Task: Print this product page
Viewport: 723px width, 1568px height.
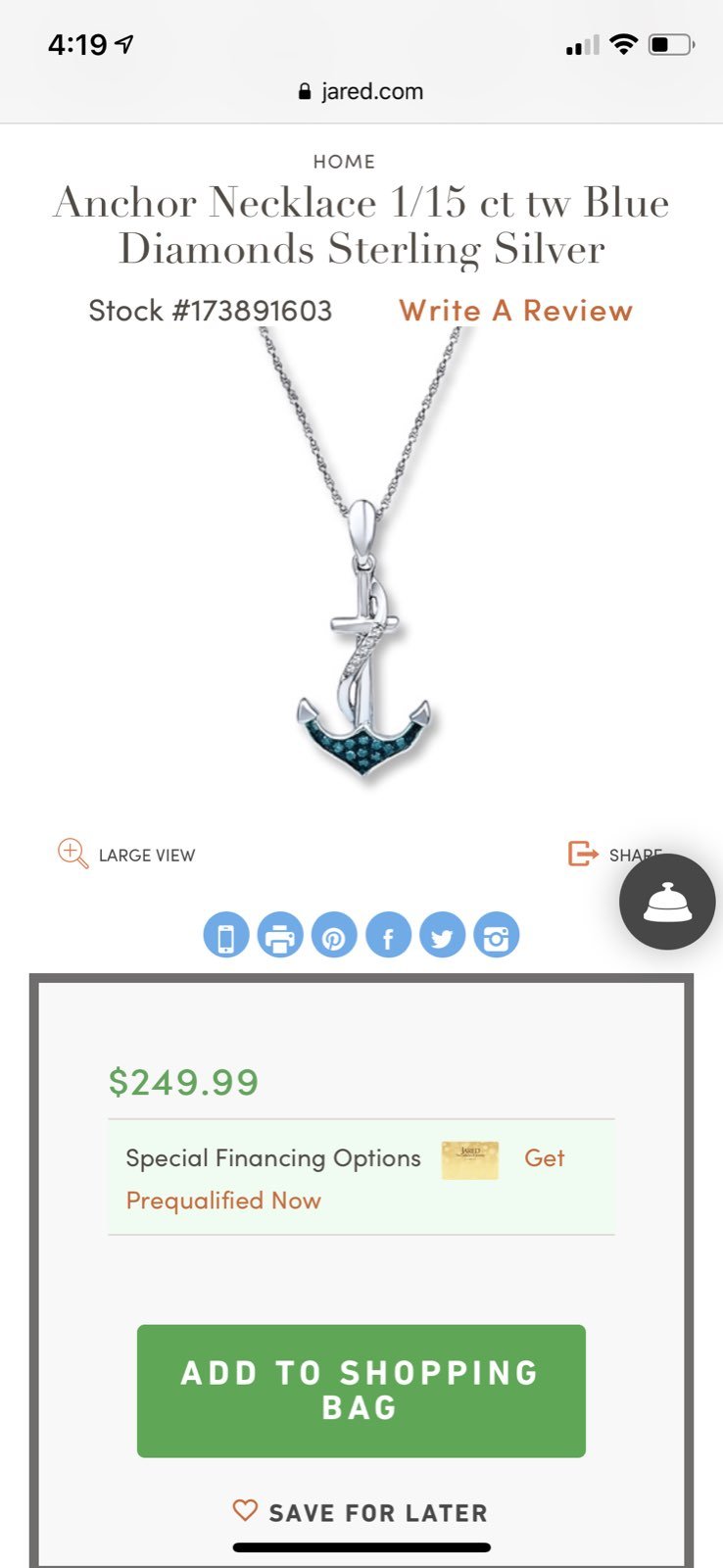Action: coord(280,936)
